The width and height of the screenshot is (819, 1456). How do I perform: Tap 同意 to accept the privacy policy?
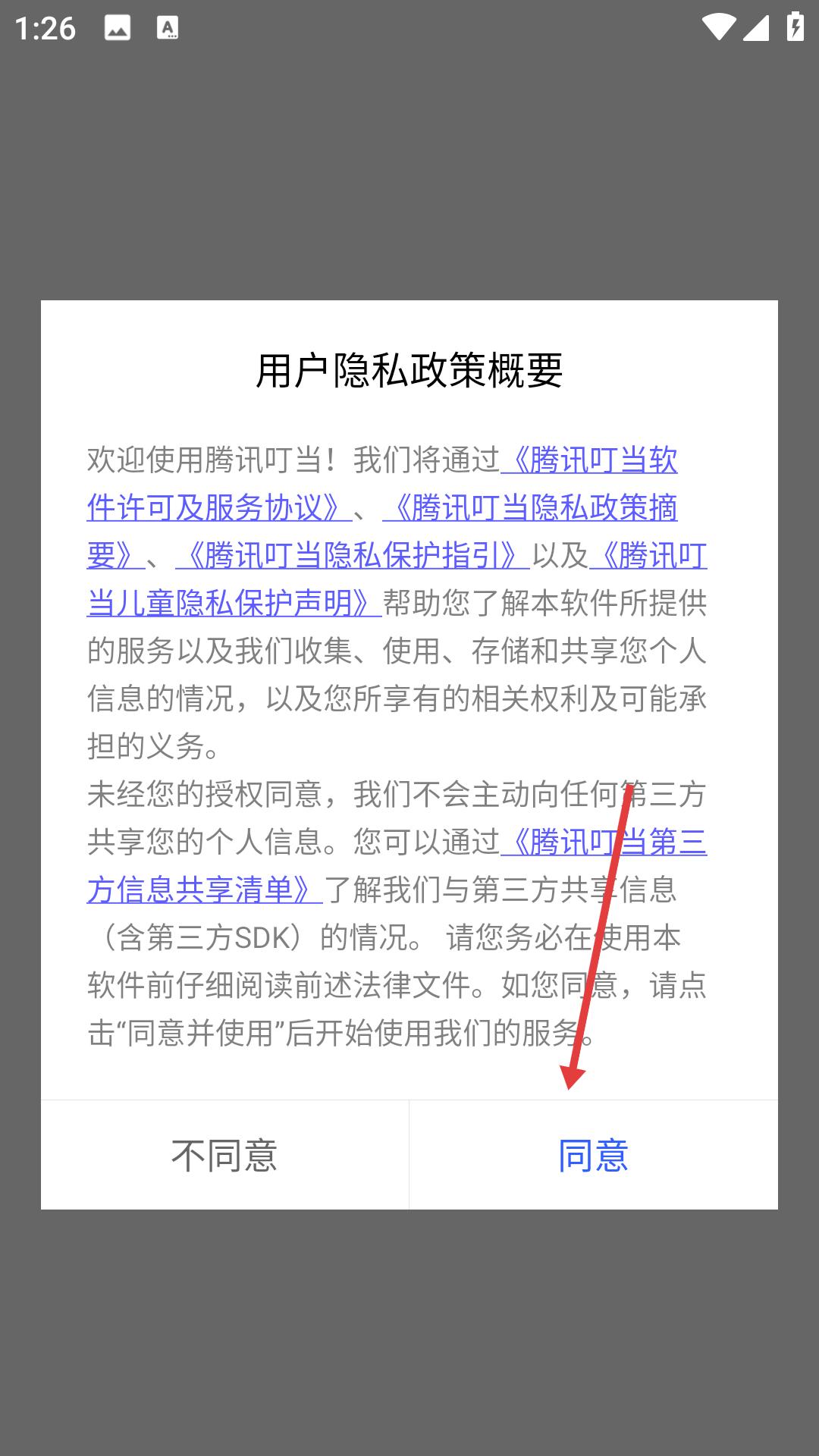click(593, 1155)
